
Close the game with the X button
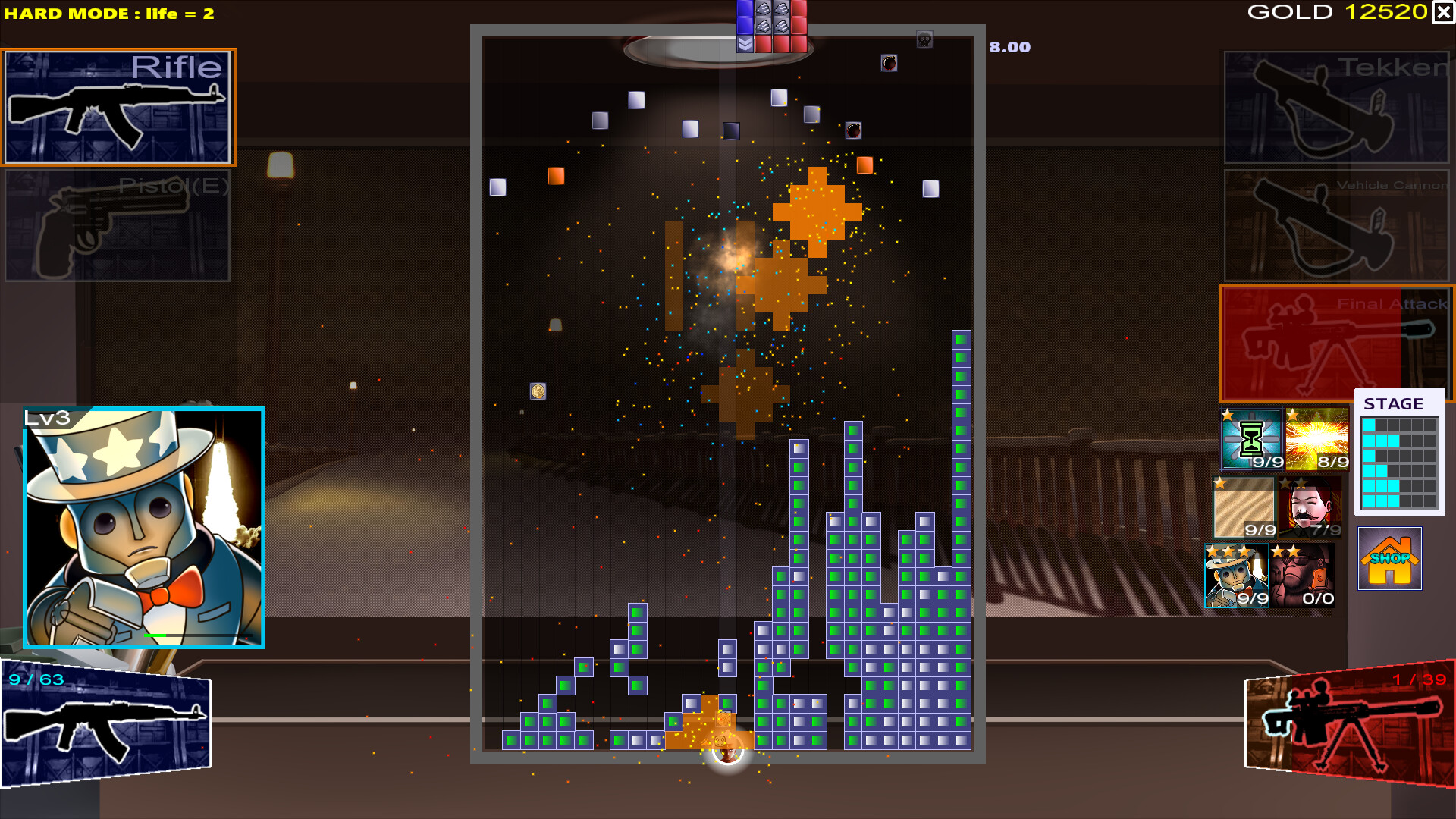click(x=1443, y=13)
